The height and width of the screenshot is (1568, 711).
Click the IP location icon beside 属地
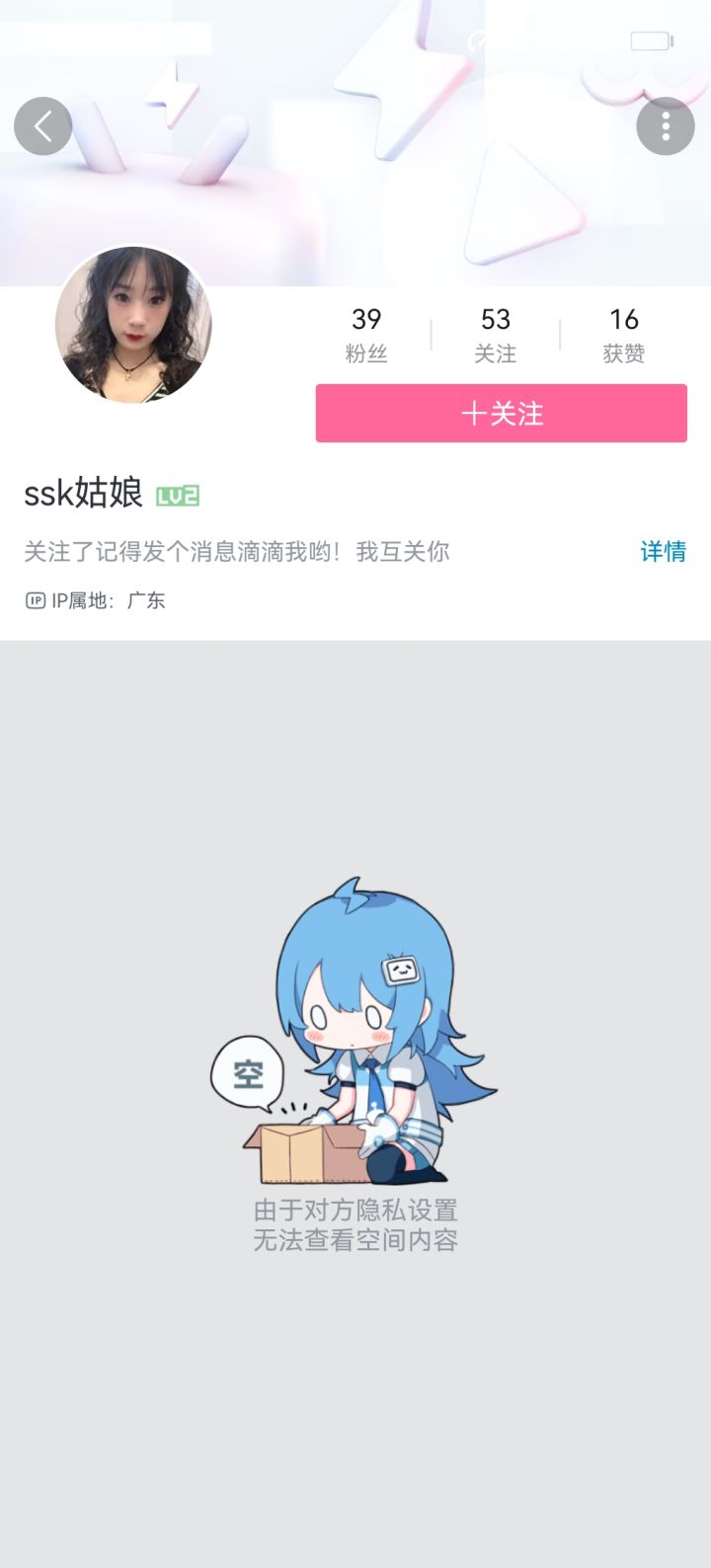pyautogui.click(x=33, y=599)
